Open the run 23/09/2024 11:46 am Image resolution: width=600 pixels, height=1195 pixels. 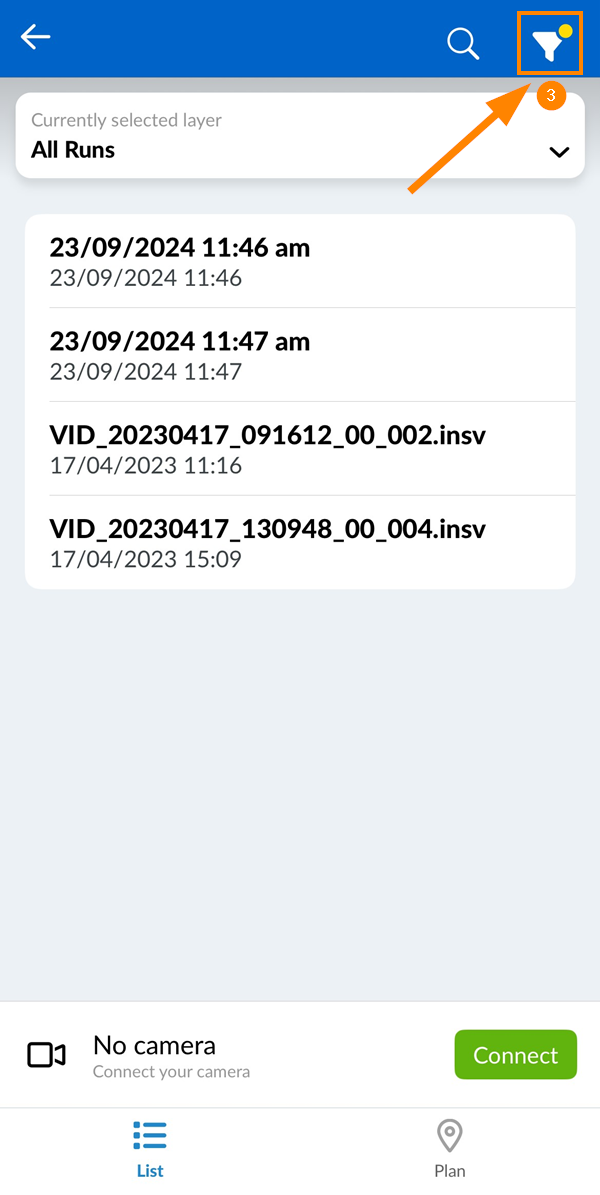point(300,261)
